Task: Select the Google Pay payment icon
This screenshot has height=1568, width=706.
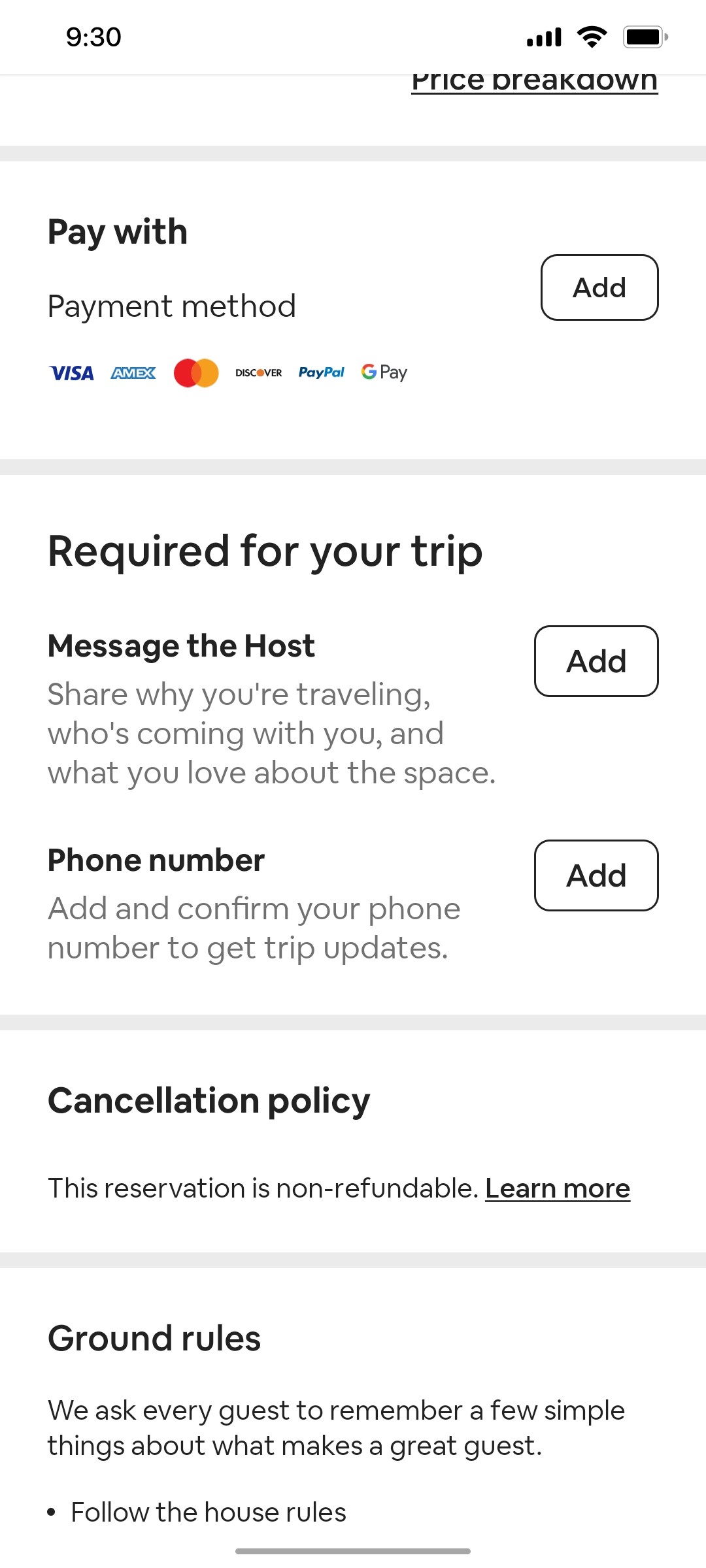Action: point(384,372)
